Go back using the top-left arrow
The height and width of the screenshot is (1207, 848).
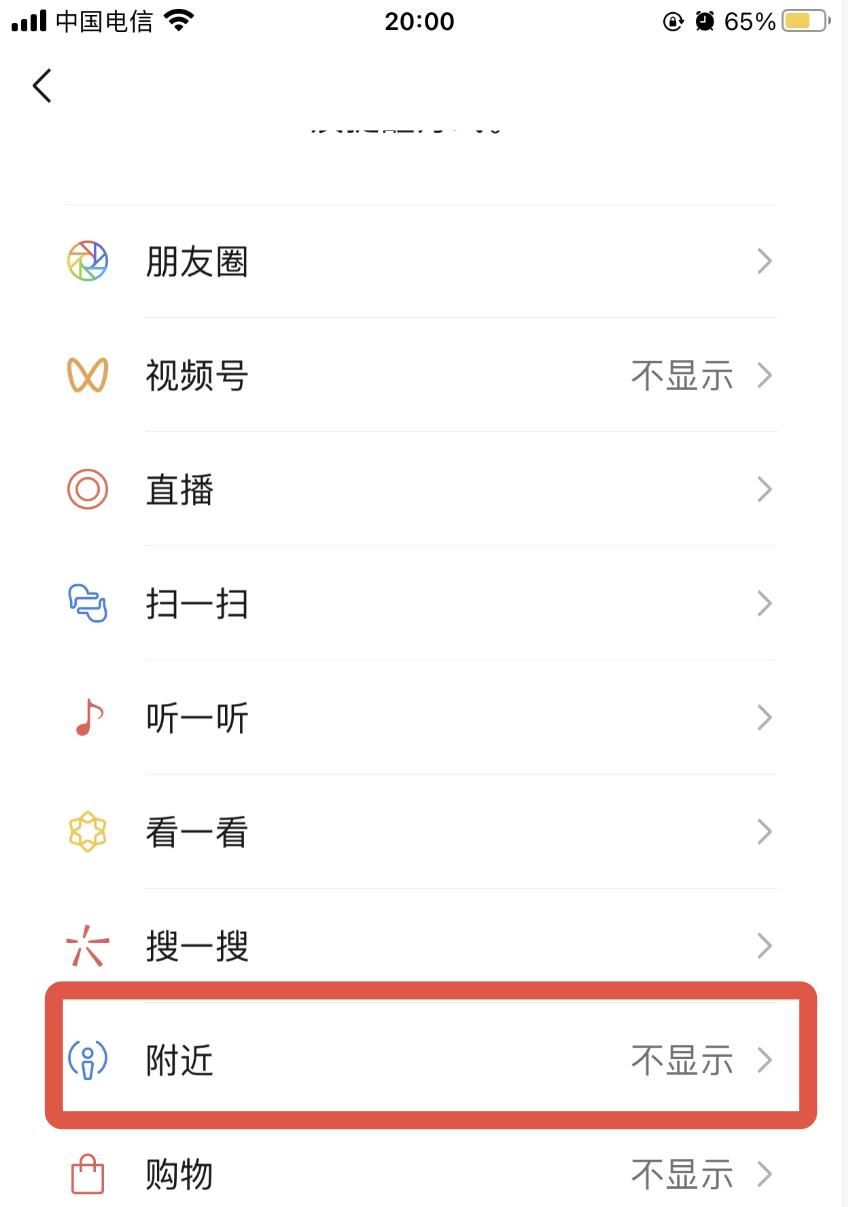pyautogui.click(x=41, y=85)
